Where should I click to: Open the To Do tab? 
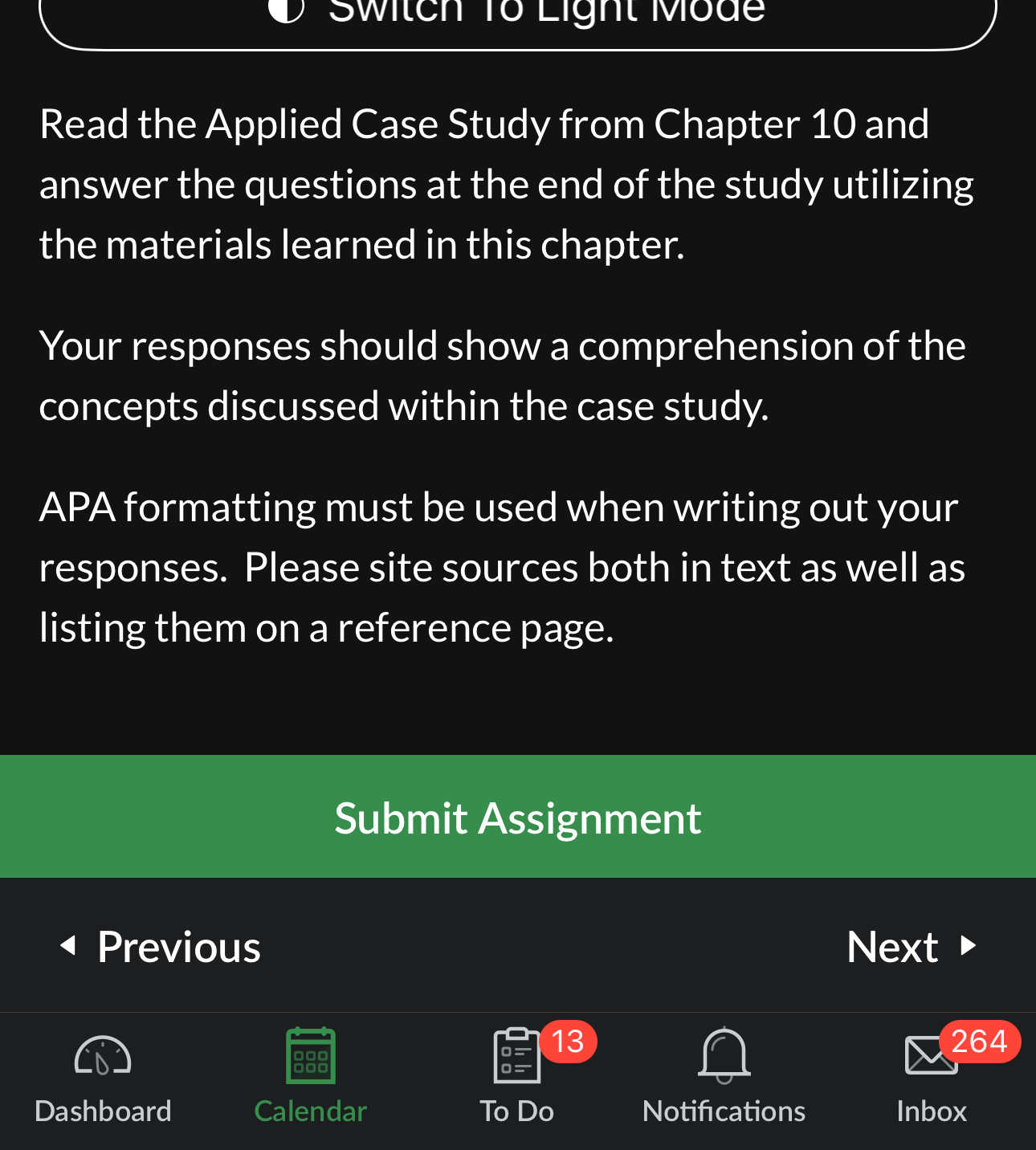pos(517,1078)
